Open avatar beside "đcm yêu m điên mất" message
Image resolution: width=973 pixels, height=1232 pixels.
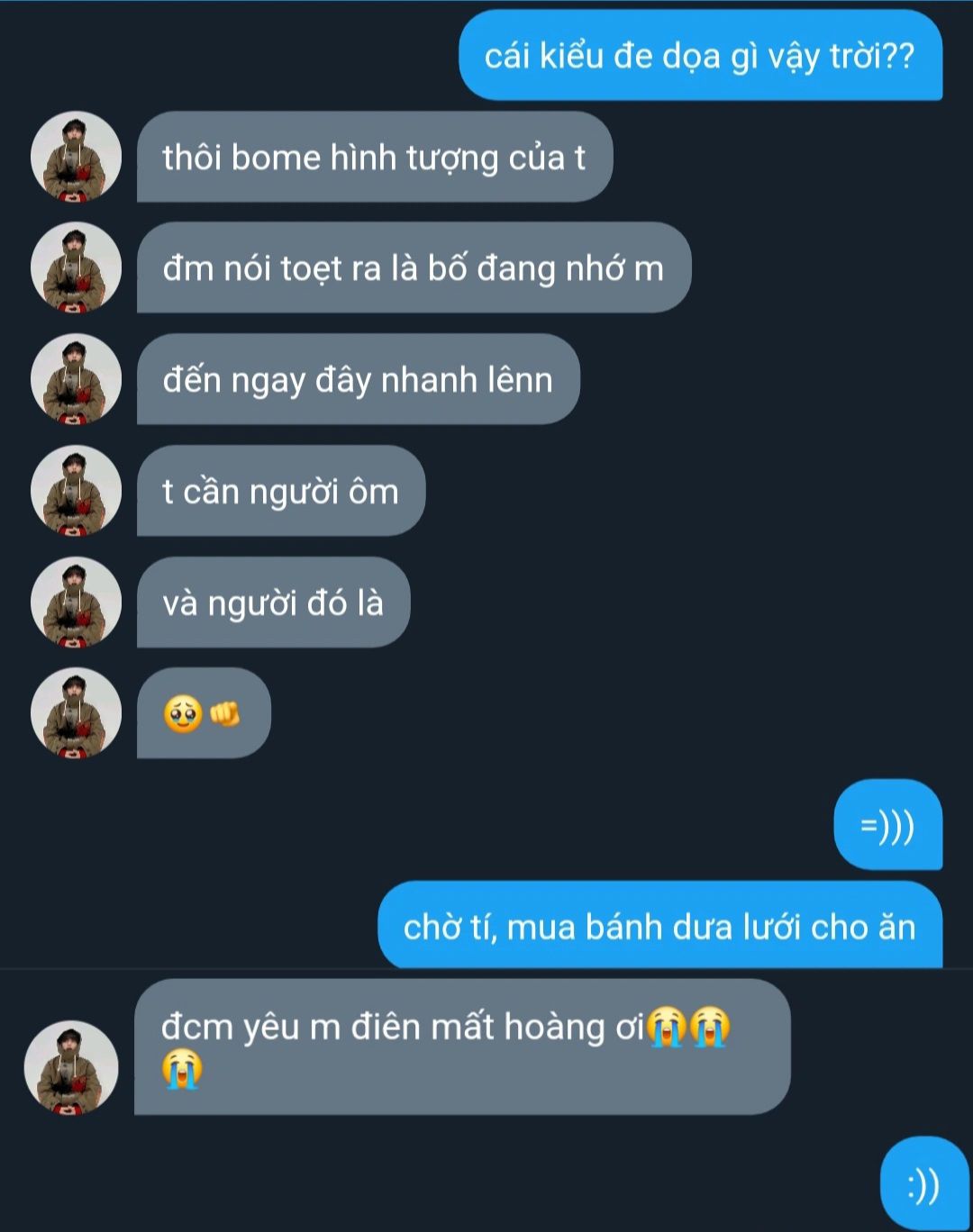(x=70, y=1068)
